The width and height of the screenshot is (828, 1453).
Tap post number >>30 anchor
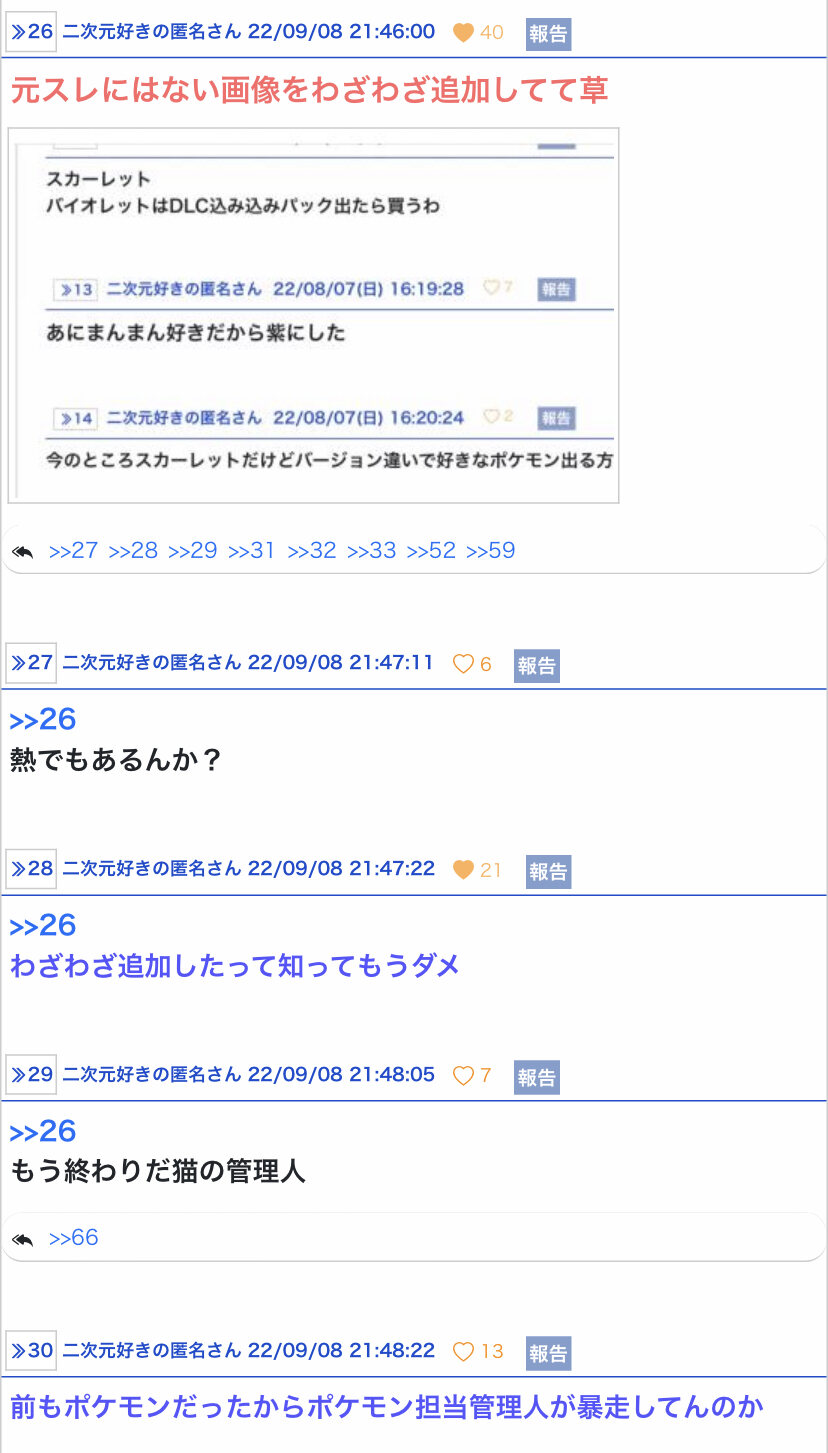tap(31, 1351)
